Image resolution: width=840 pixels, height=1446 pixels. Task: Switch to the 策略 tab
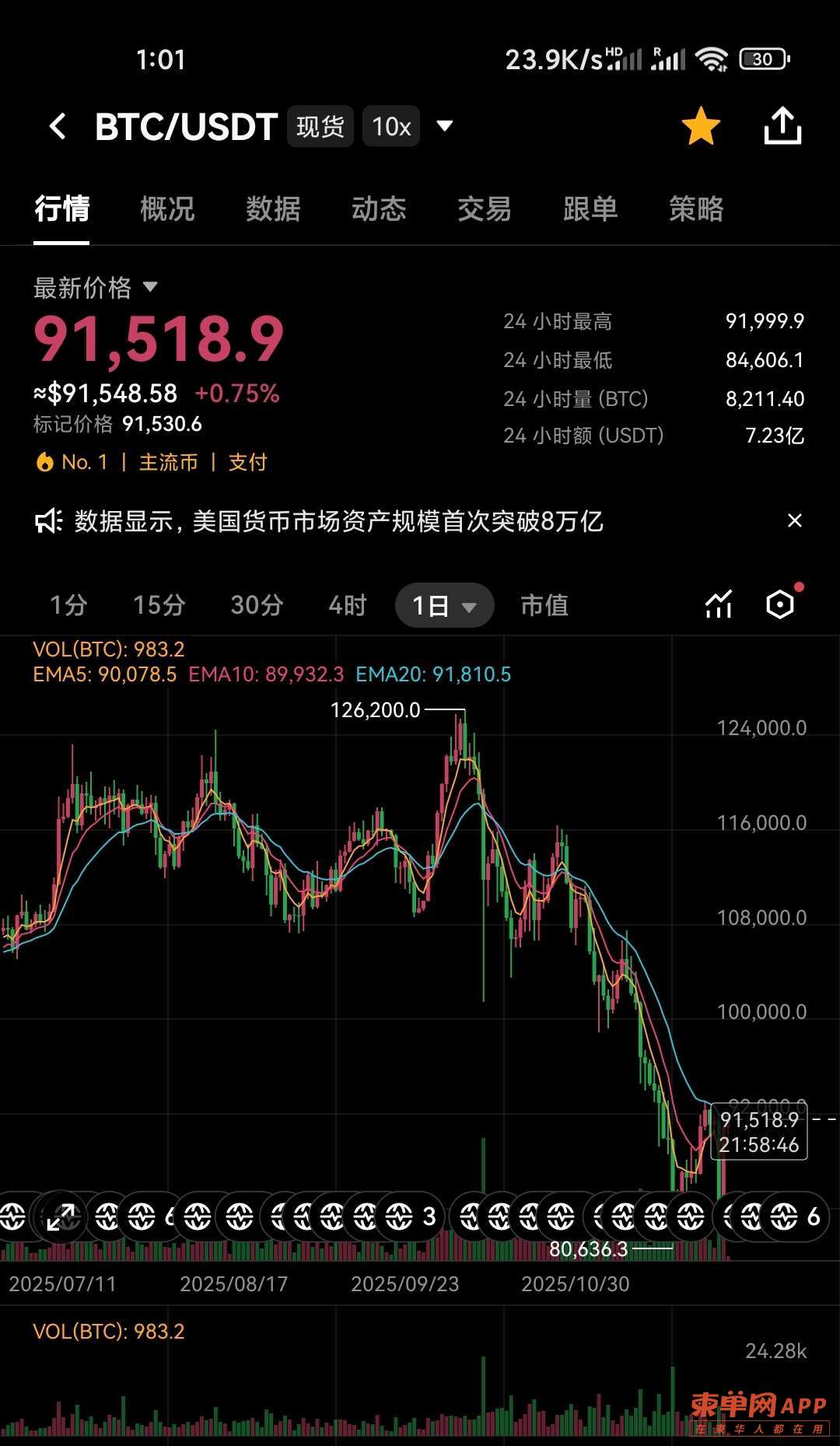696,209
